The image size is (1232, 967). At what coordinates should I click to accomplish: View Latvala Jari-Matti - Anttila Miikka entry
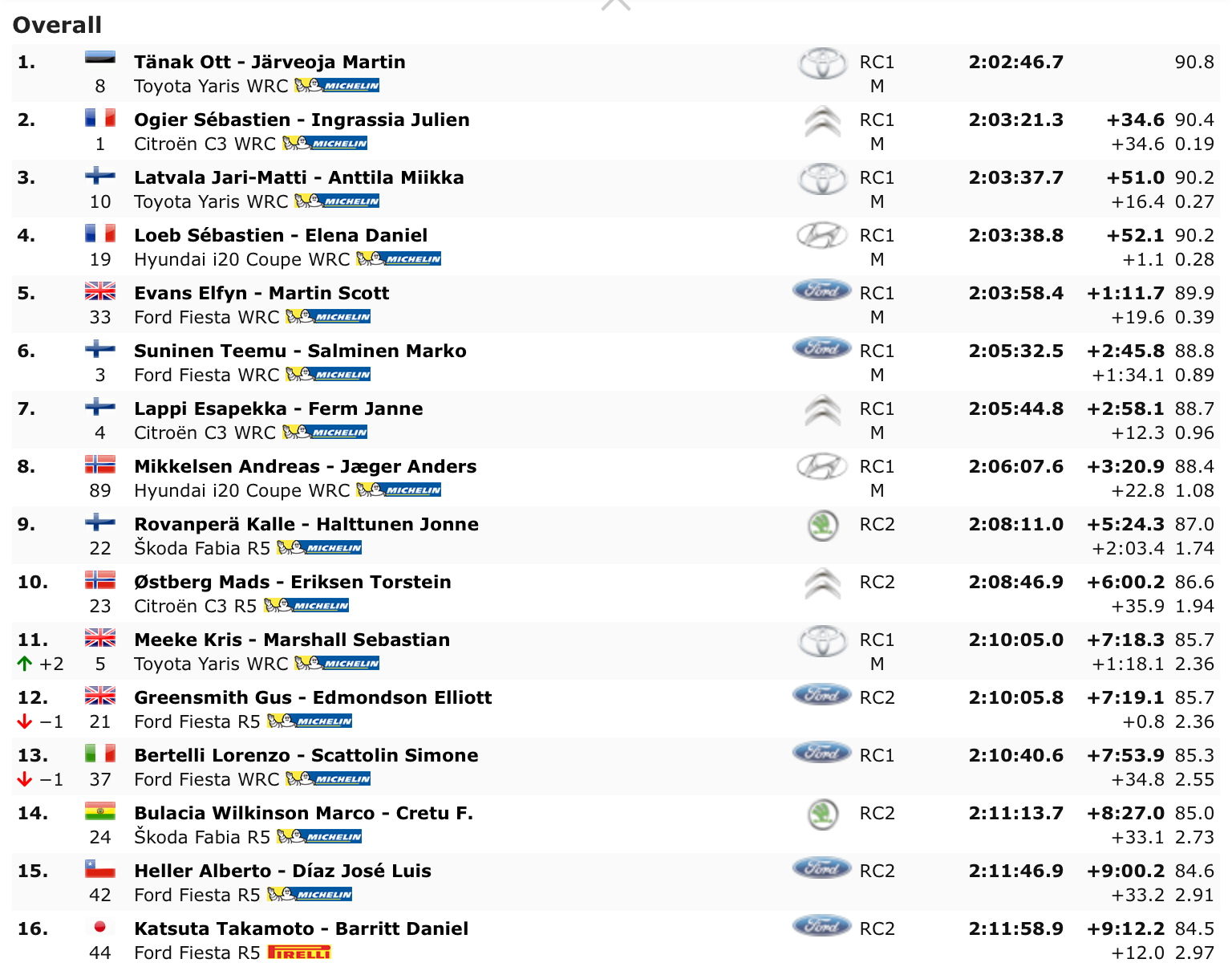[x=298, y=178]
